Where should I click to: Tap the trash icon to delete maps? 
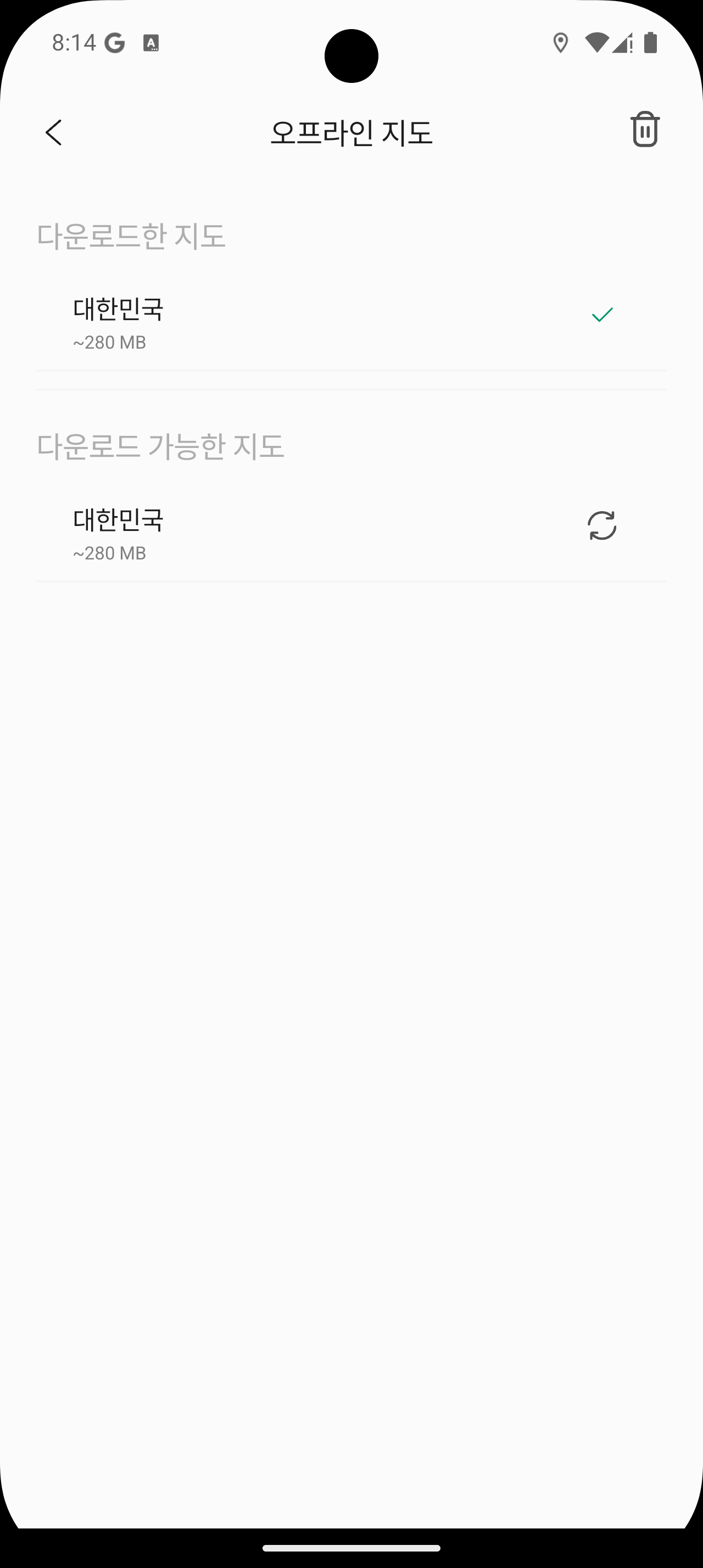(x=645, y=130)
